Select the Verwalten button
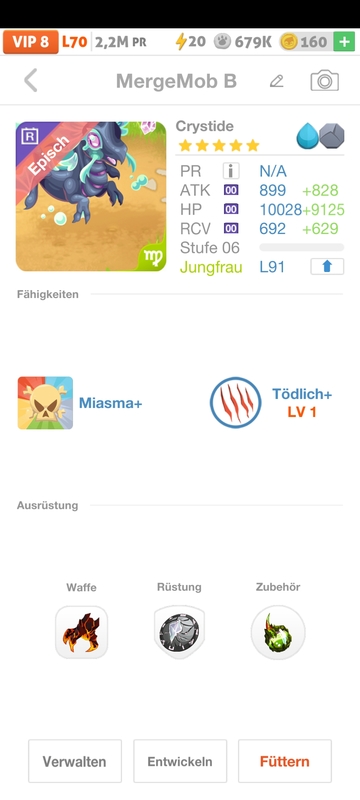 (x=75, y=761)
